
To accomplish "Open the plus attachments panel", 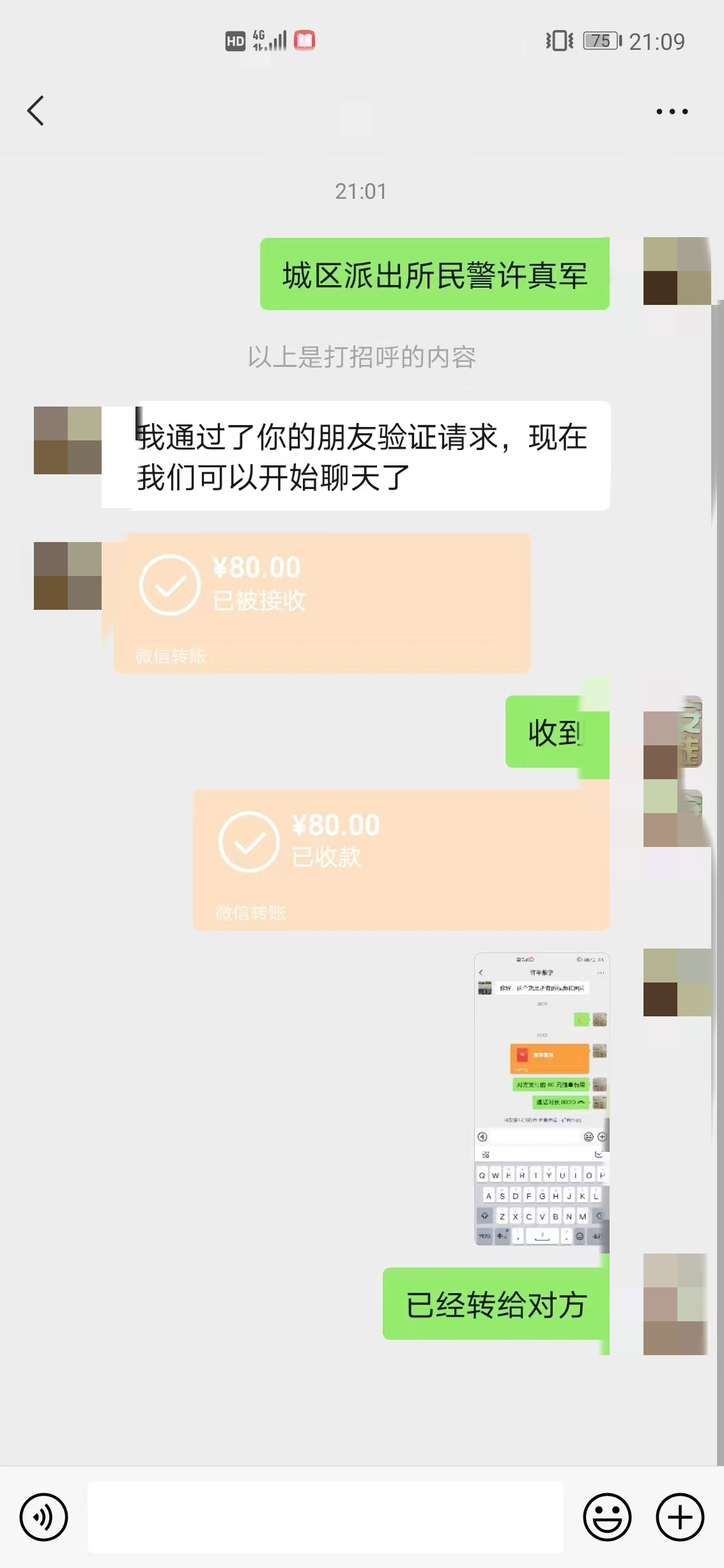I will coord(680,1516).
